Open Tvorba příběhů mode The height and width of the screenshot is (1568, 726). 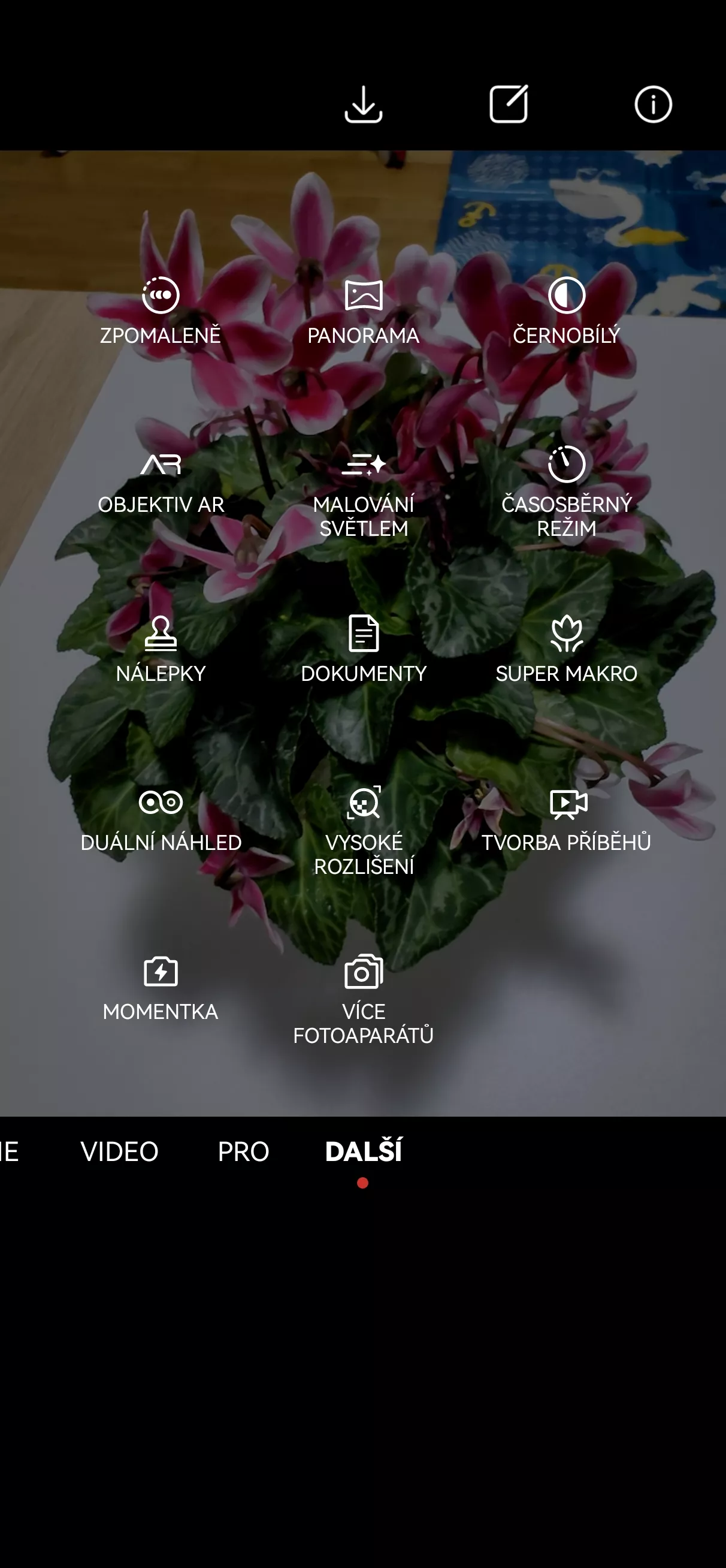pos(567,819)
